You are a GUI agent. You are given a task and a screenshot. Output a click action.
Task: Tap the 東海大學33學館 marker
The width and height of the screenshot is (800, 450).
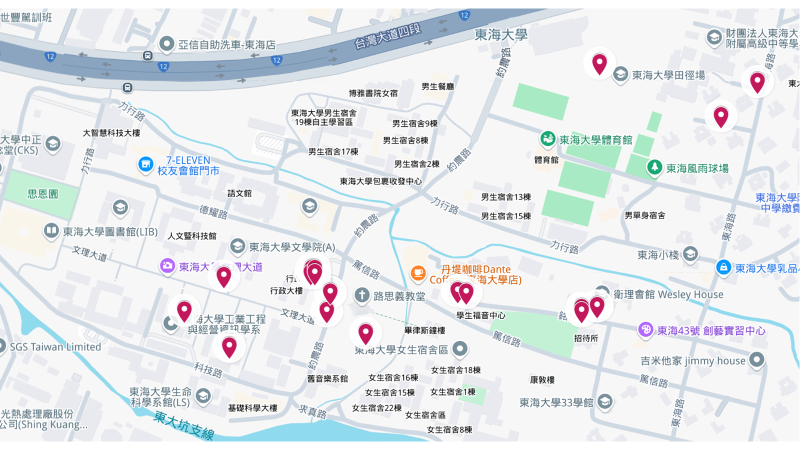[x=604, y=402]
